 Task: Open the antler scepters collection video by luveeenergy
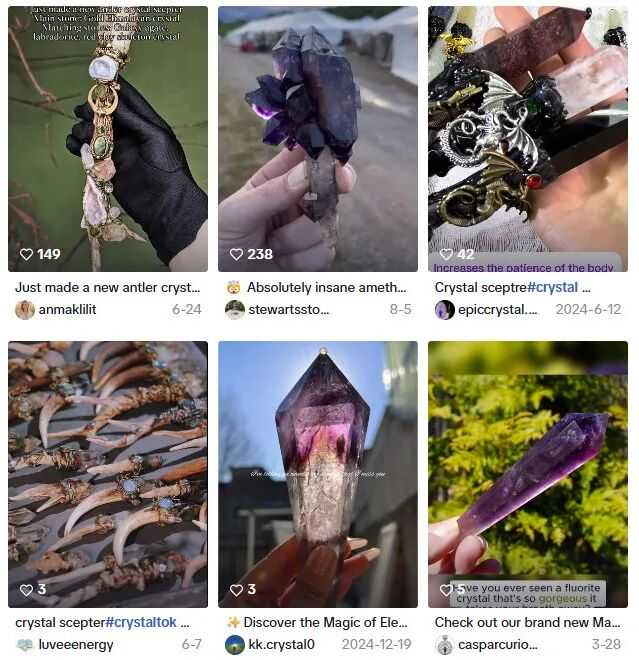(x=107, y=475)
